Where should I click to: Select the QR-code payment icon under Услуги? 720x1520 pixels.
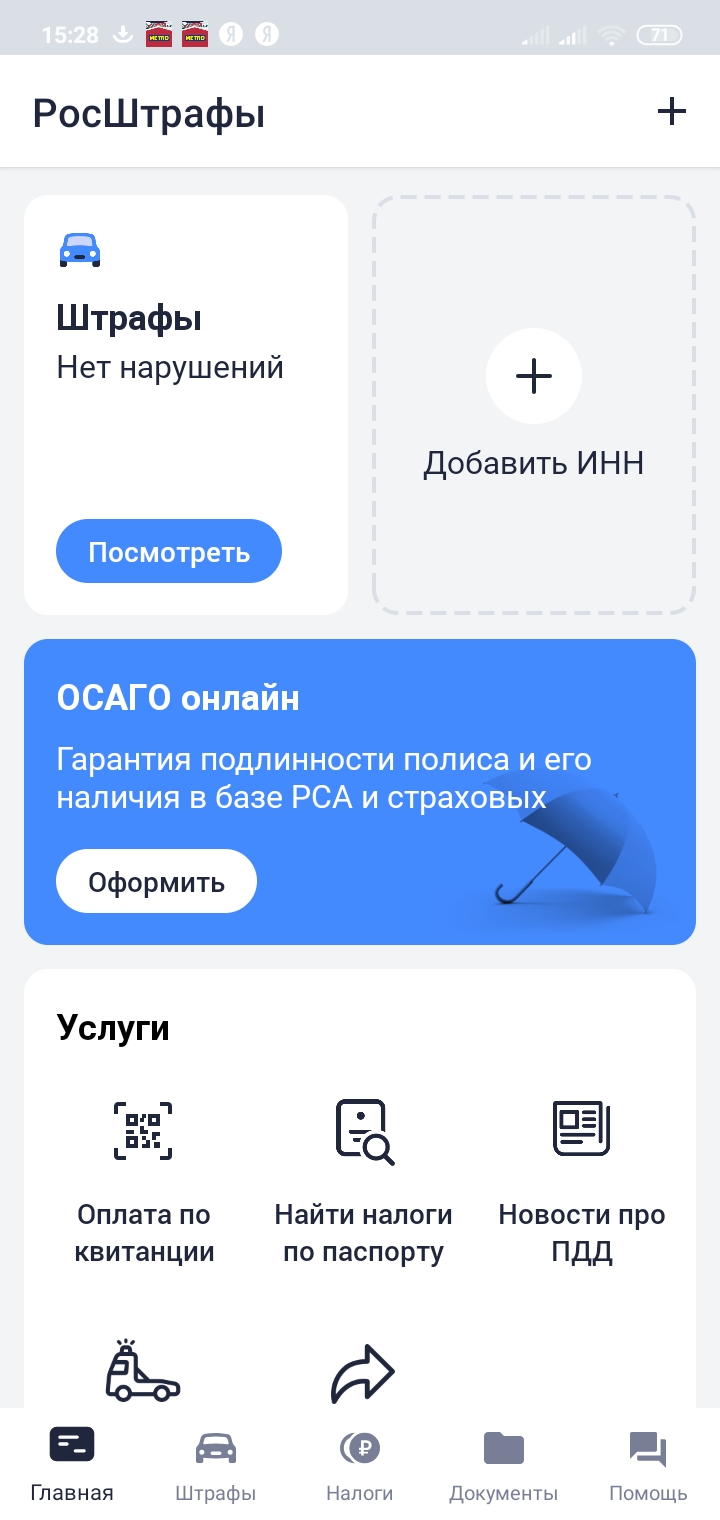[x=143, y=1130]
